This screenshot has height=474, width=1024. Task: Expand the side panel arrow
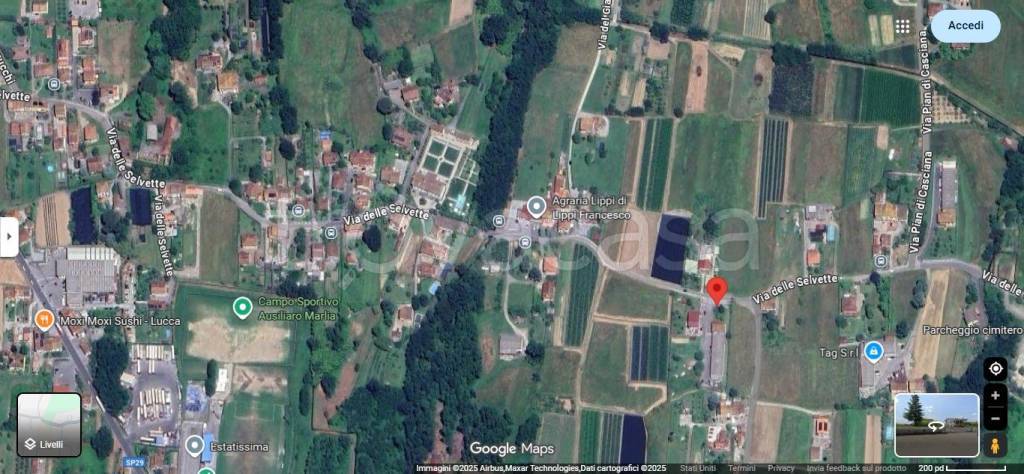click(8, 237)
